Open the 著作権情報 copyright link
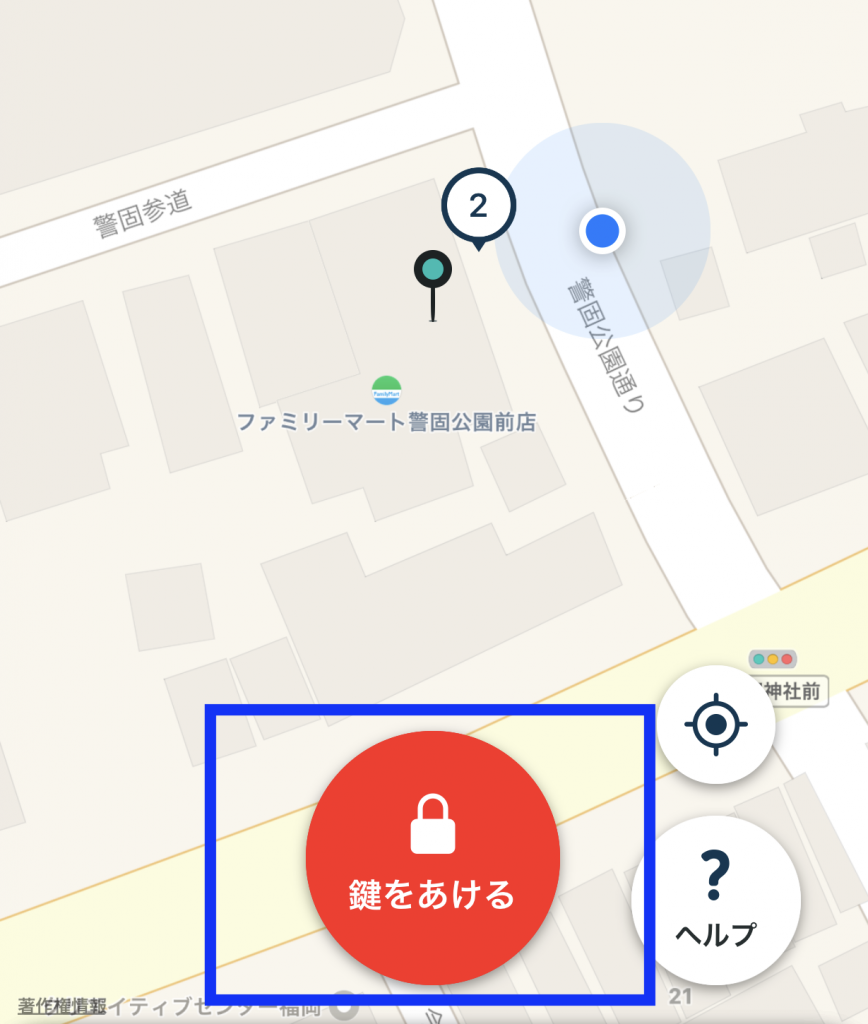 tap(62, 1006)
